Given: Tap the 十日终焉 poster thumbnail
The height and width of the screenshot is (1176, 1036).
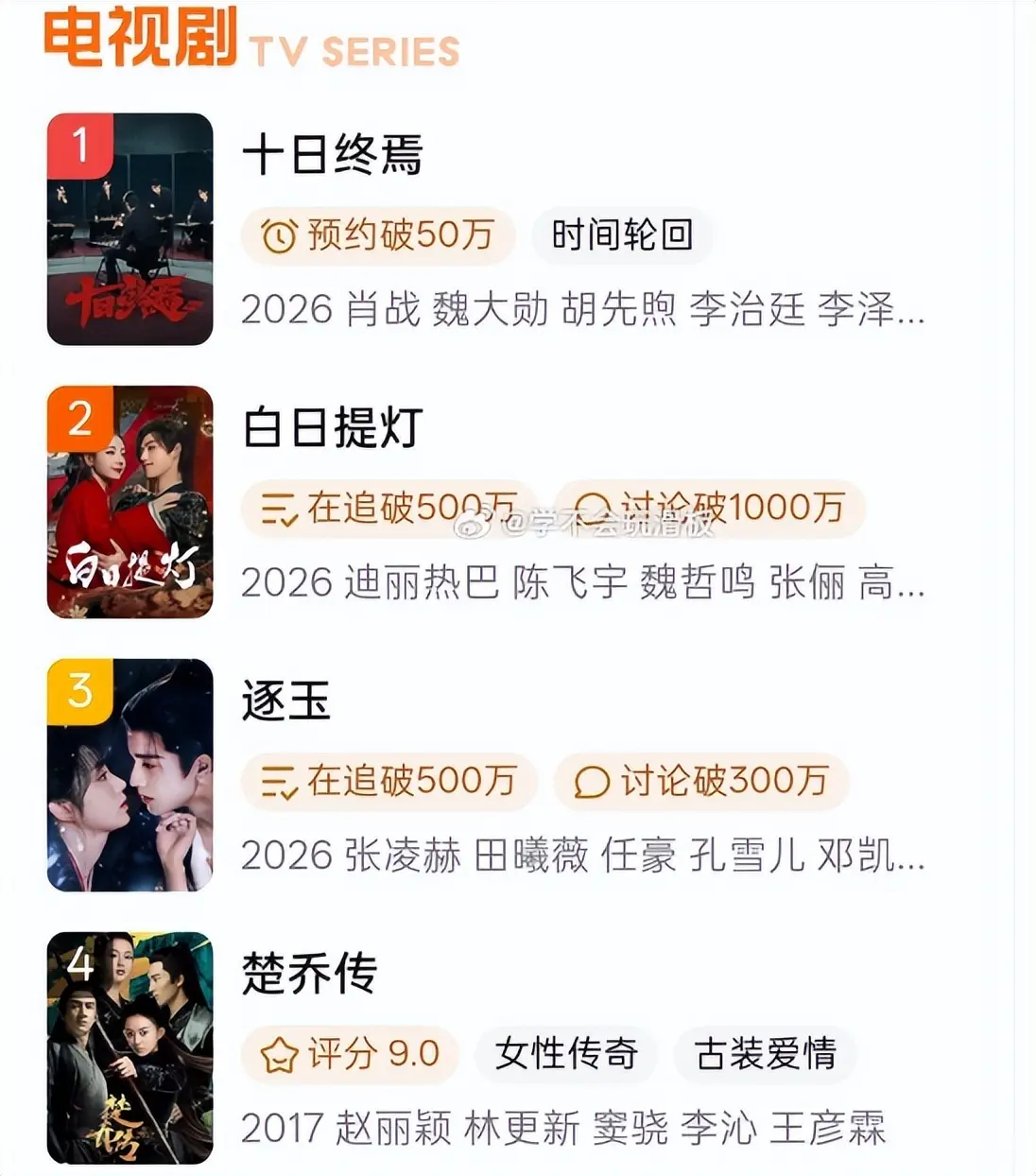Looking at the screenshot, I should 130,230.
